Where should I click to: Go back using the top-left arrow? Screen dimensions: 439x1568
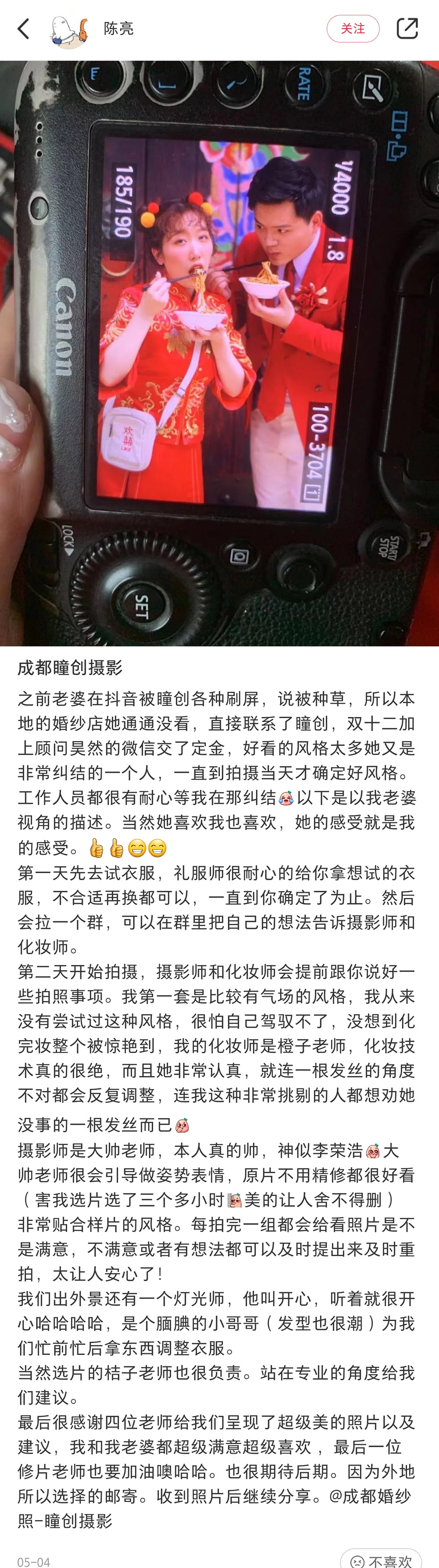pos(24,29)
